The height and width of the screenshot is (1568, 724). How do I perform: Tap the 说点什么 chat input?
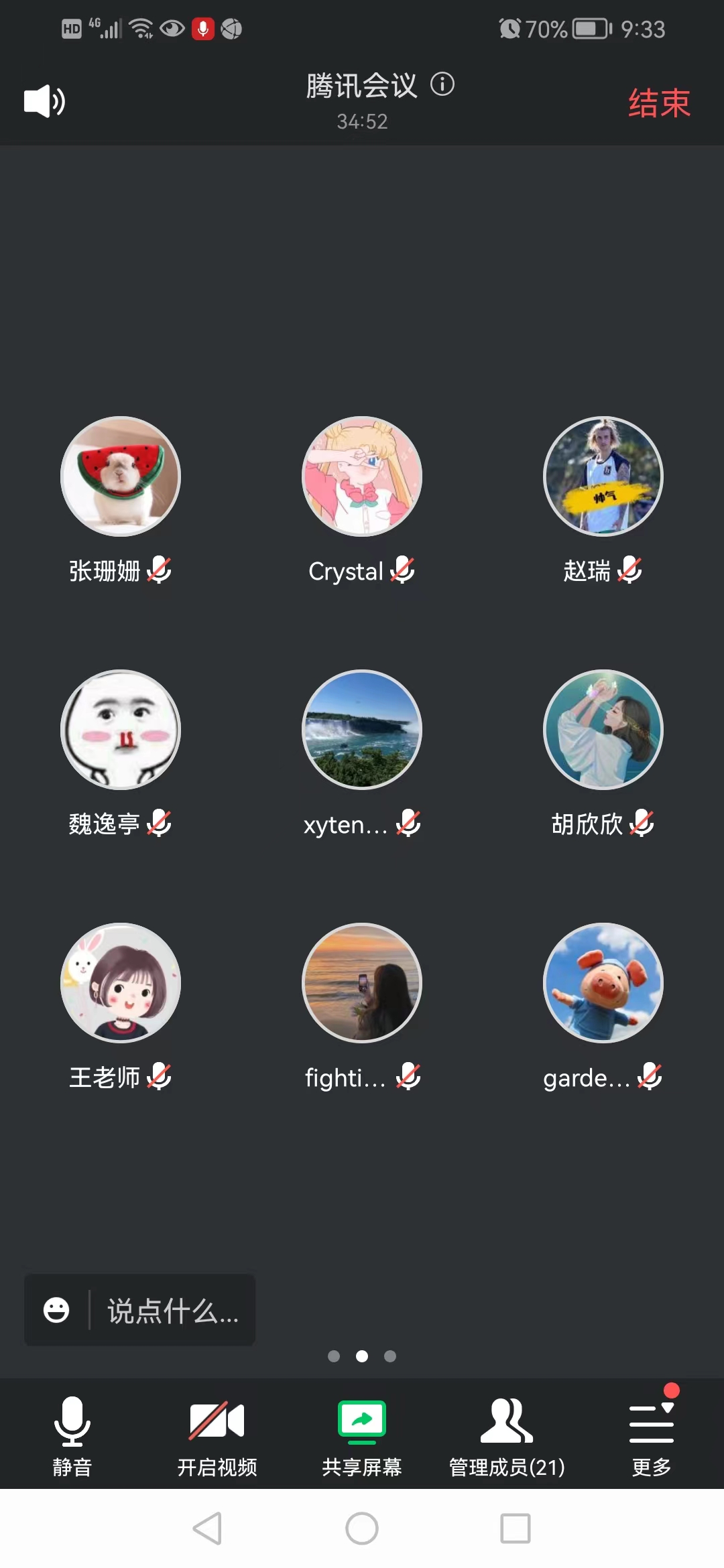point(173,1311)
